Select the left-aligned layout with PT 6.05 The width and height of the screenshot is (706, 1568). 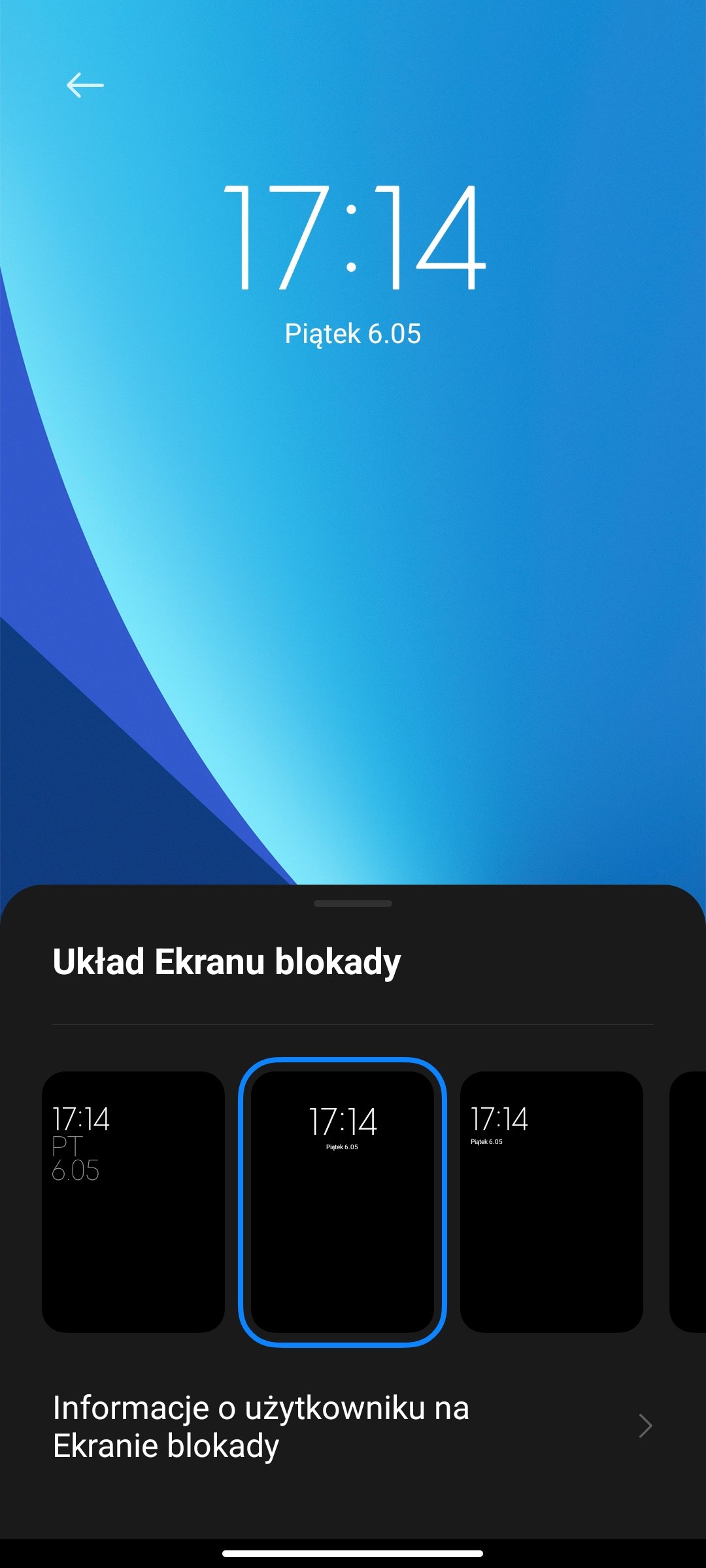tap(133, 1201)
